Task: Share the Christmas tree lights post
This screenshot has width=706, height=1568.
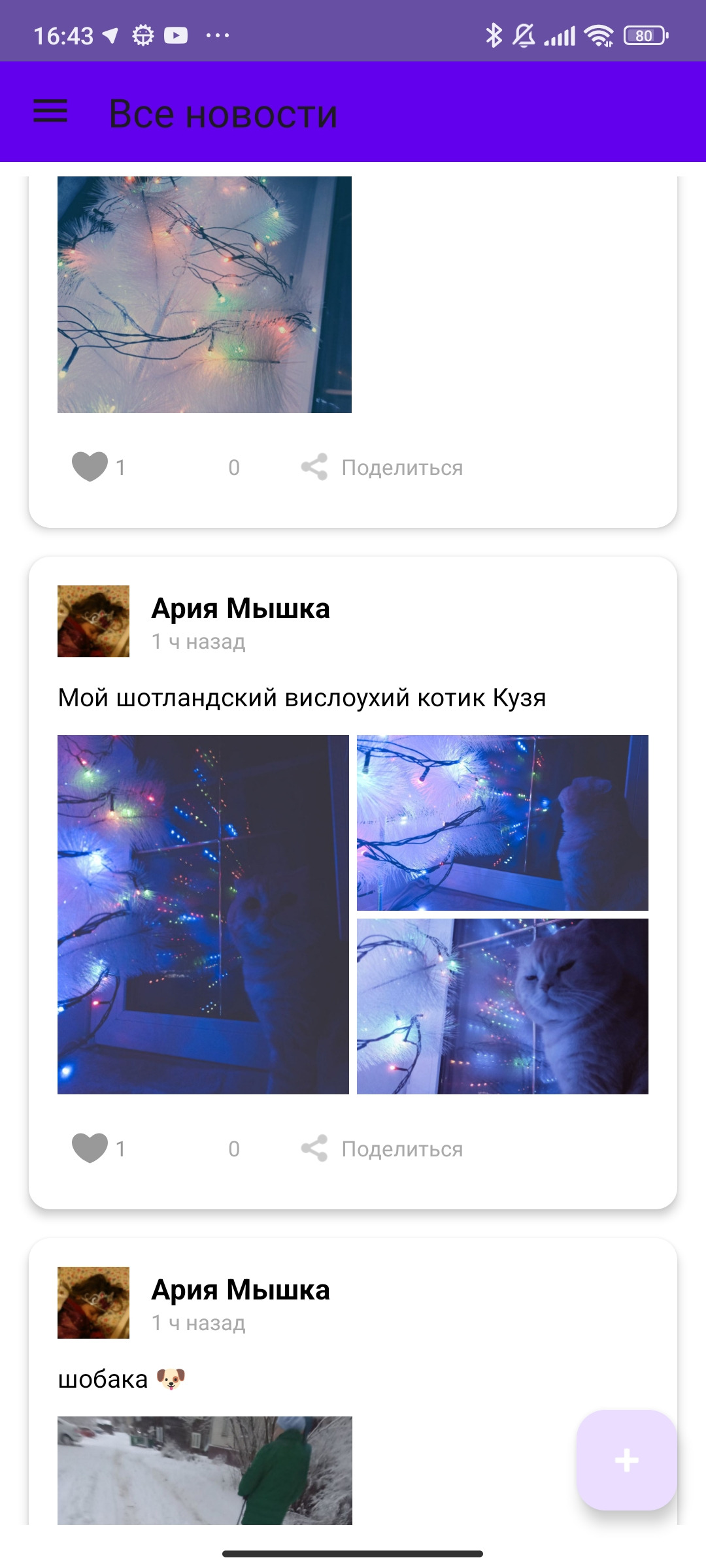Action: coord(382,468)
